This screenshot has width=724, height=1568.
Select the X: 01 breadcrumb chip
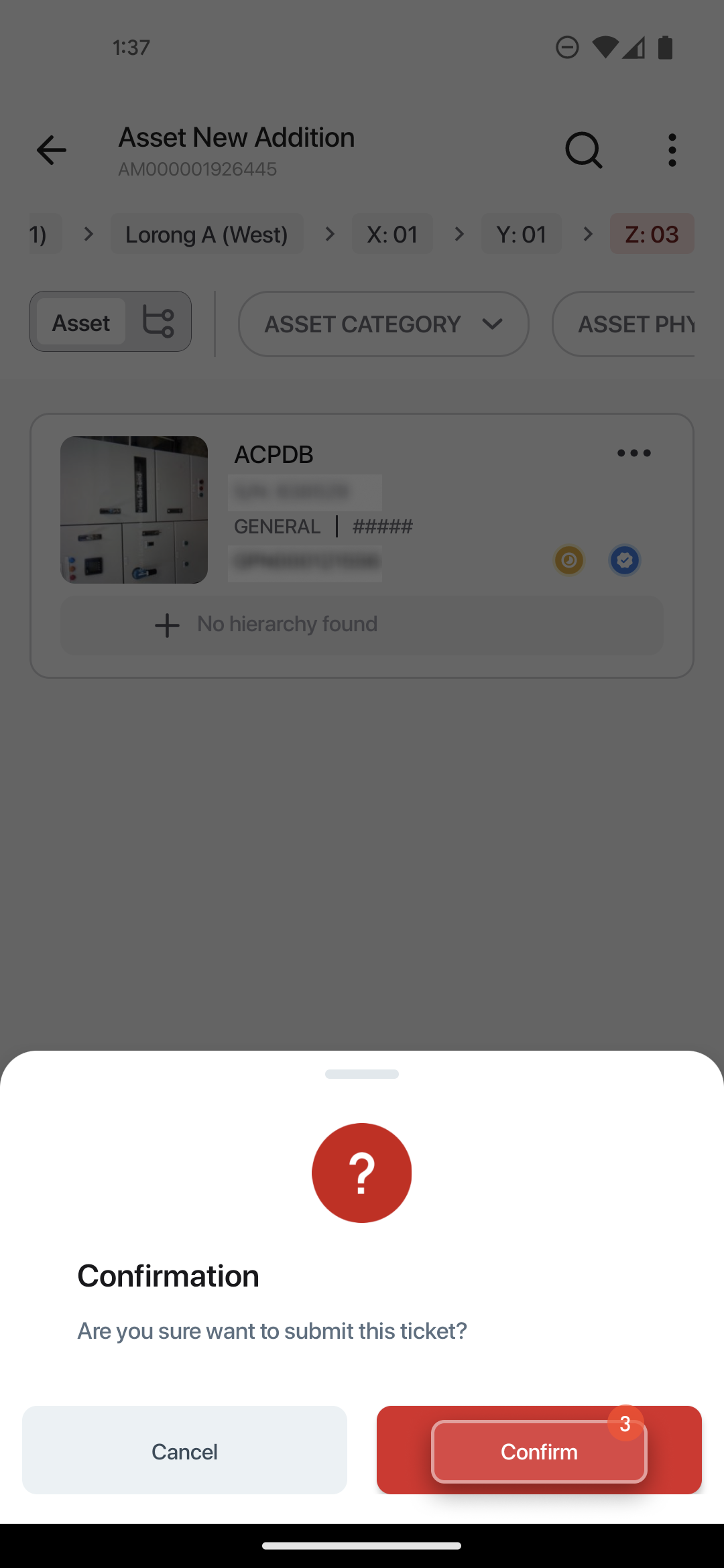coord(392,234)
